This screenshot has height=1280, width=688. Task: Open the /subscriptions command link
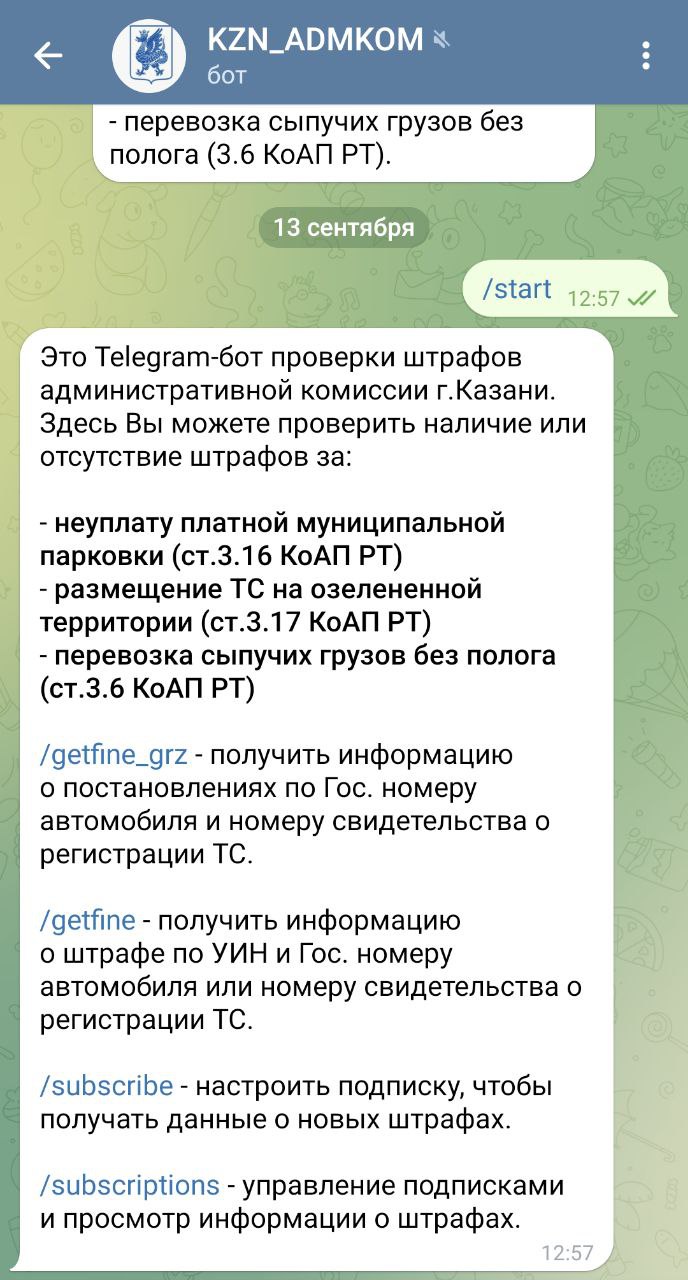(x=129, y=1186)
